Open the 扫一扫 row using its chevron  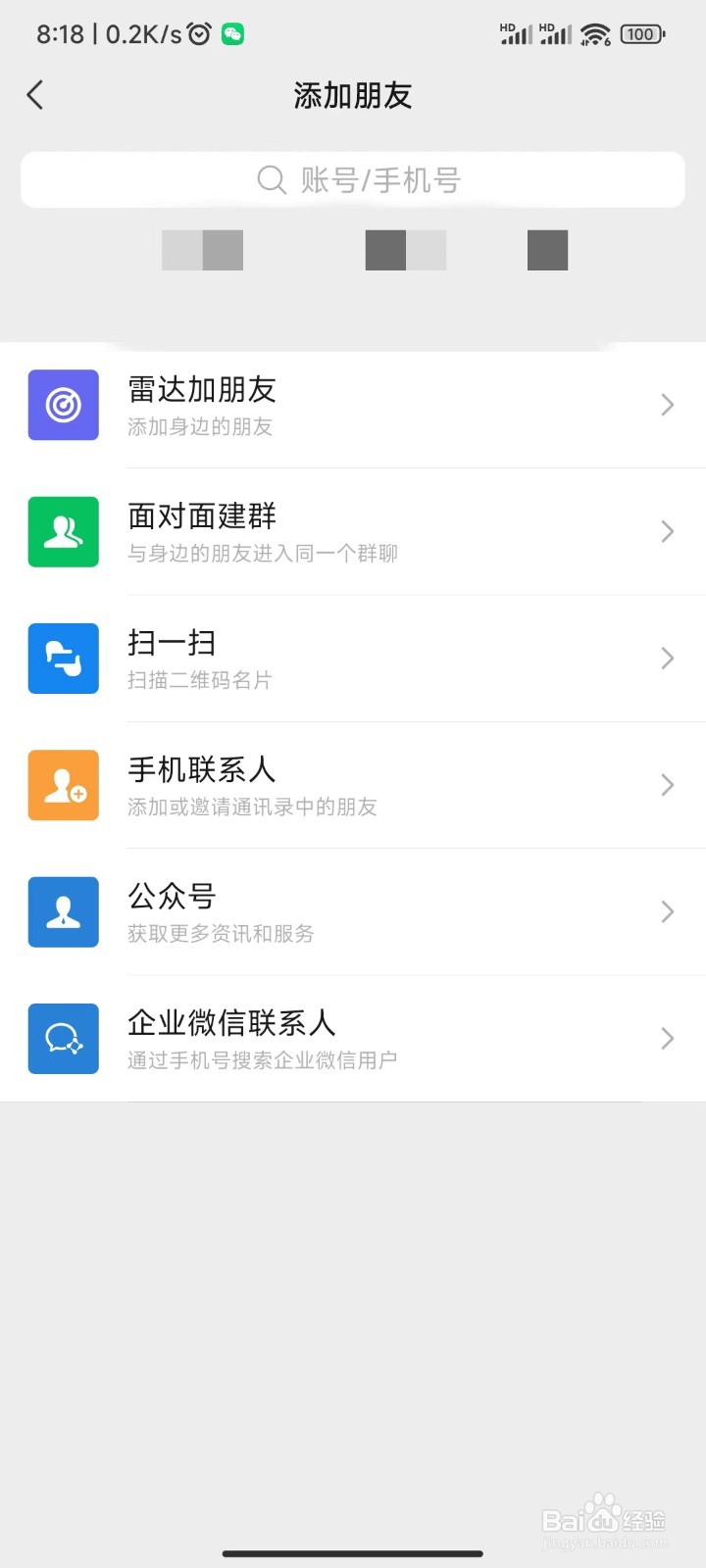(x=667, y=658)
